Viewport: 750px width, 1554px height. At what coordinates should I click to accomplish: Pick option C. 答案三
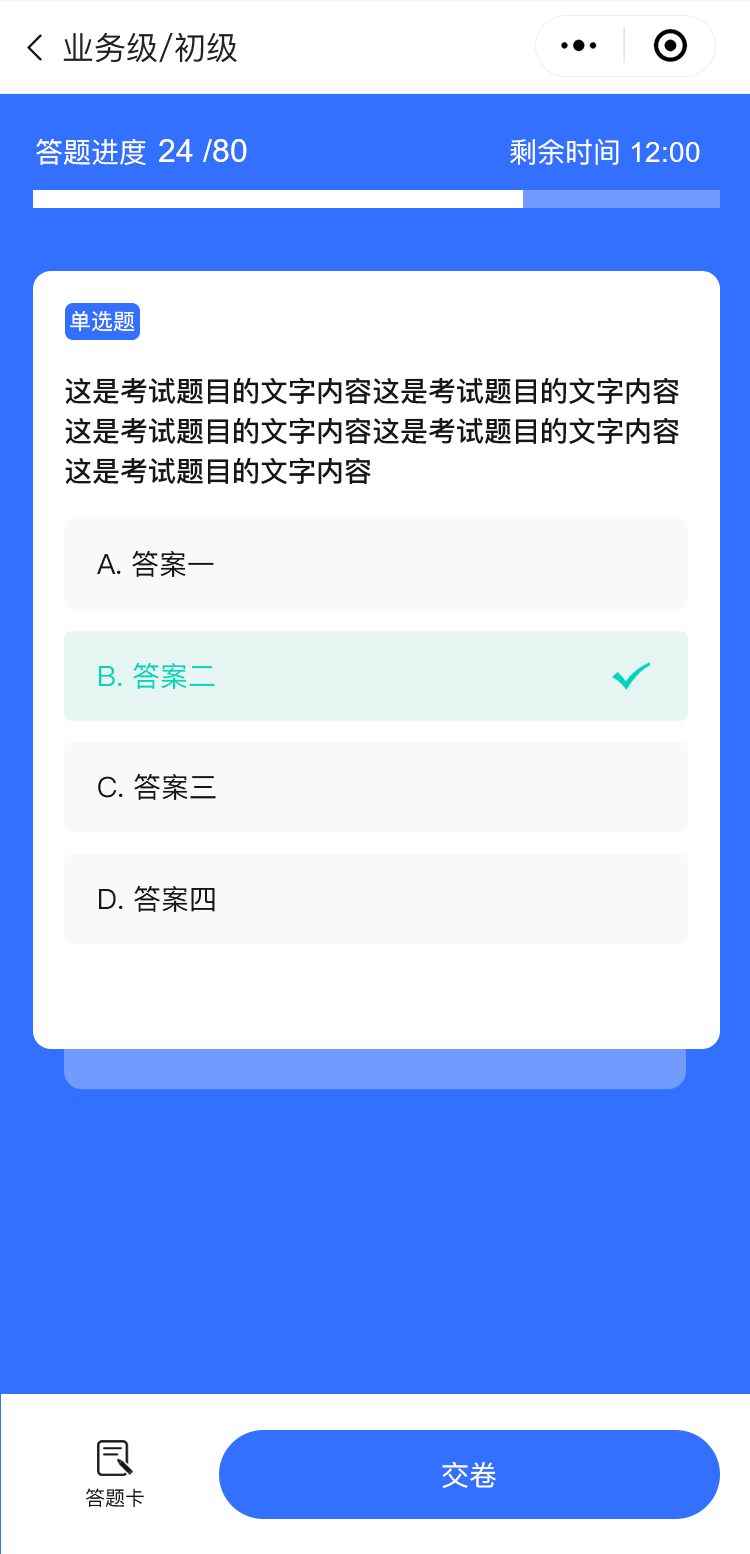(x=375, y=787)
